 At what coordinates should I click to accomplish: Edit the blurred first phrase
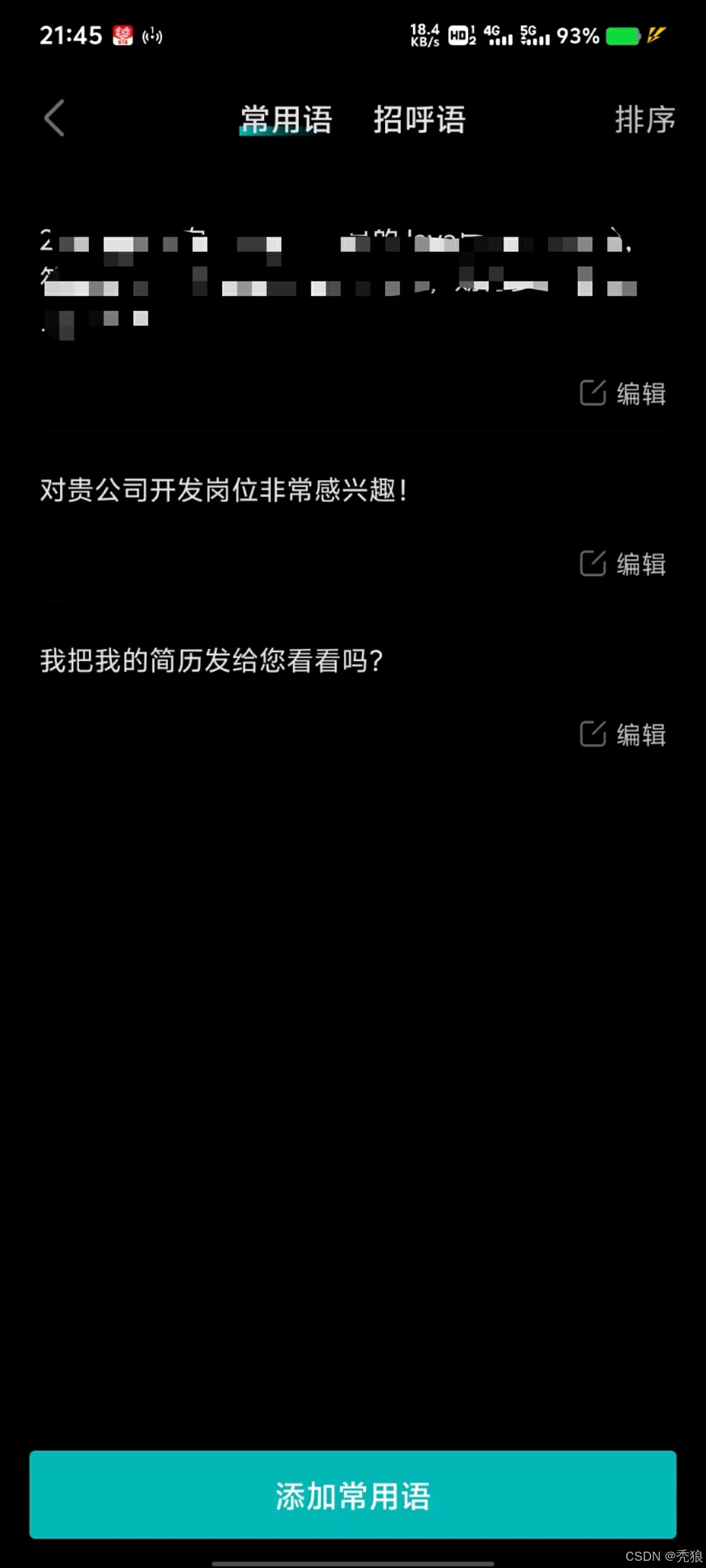[x=623, y=393]
